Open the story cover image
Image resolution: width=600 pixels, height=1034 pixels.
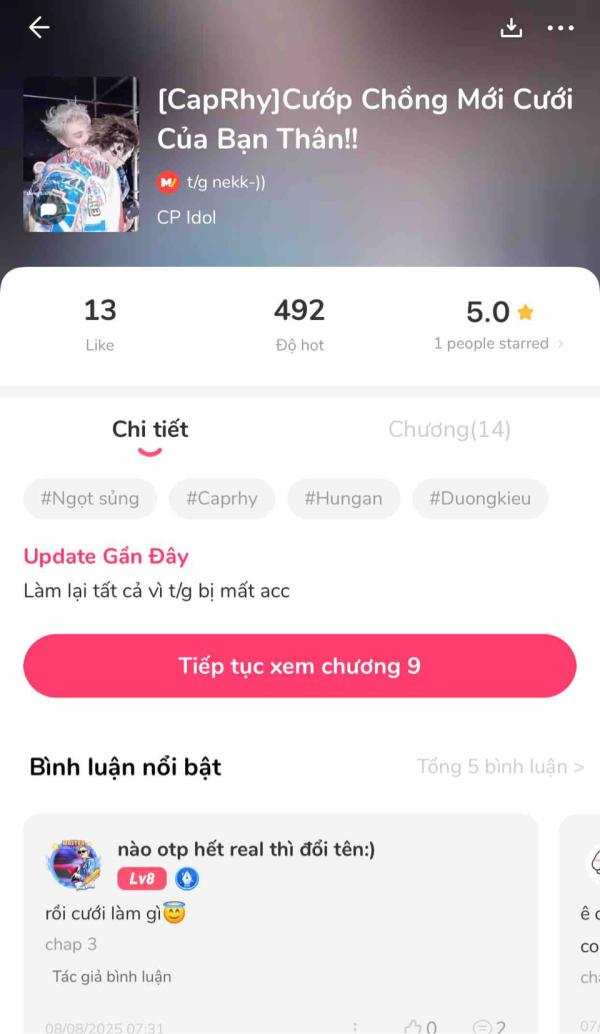[x=81, y=154]
